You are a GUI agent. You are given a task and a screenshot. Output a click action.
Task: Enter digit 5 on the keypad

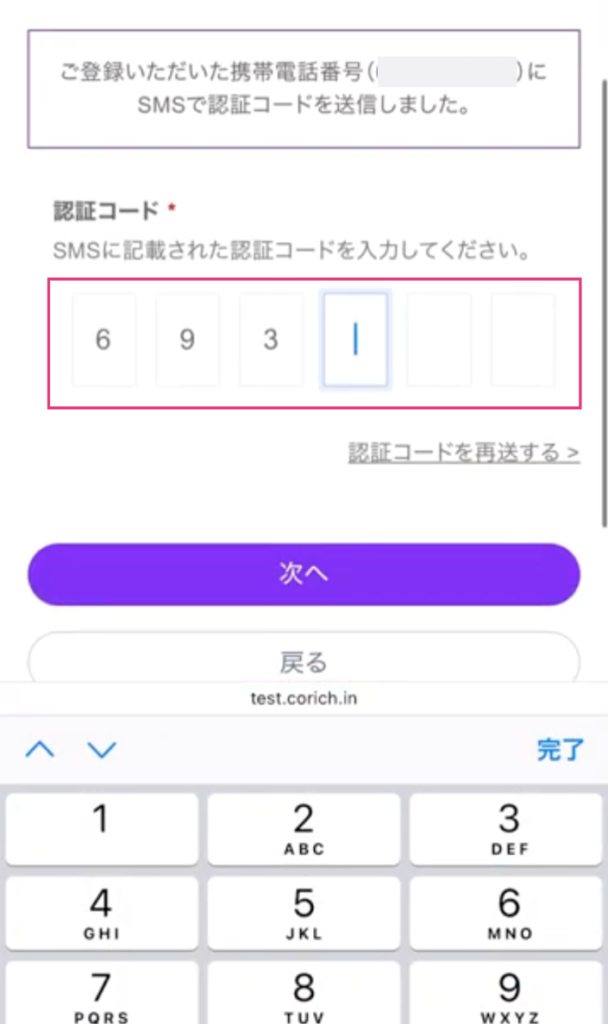[x=304, y=914]
